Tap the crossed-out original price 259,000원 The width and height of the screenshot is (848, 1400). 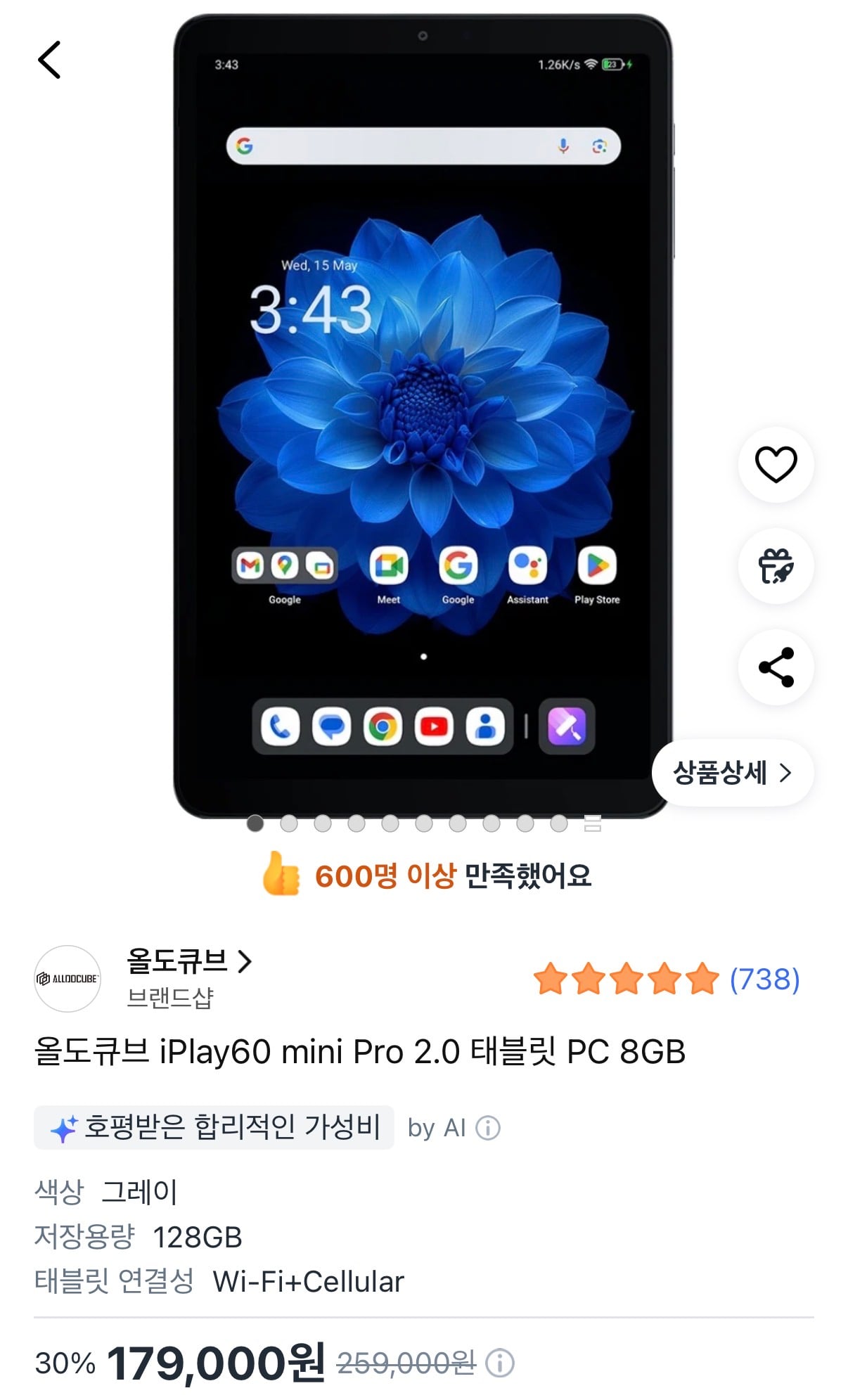point(406,1363)
